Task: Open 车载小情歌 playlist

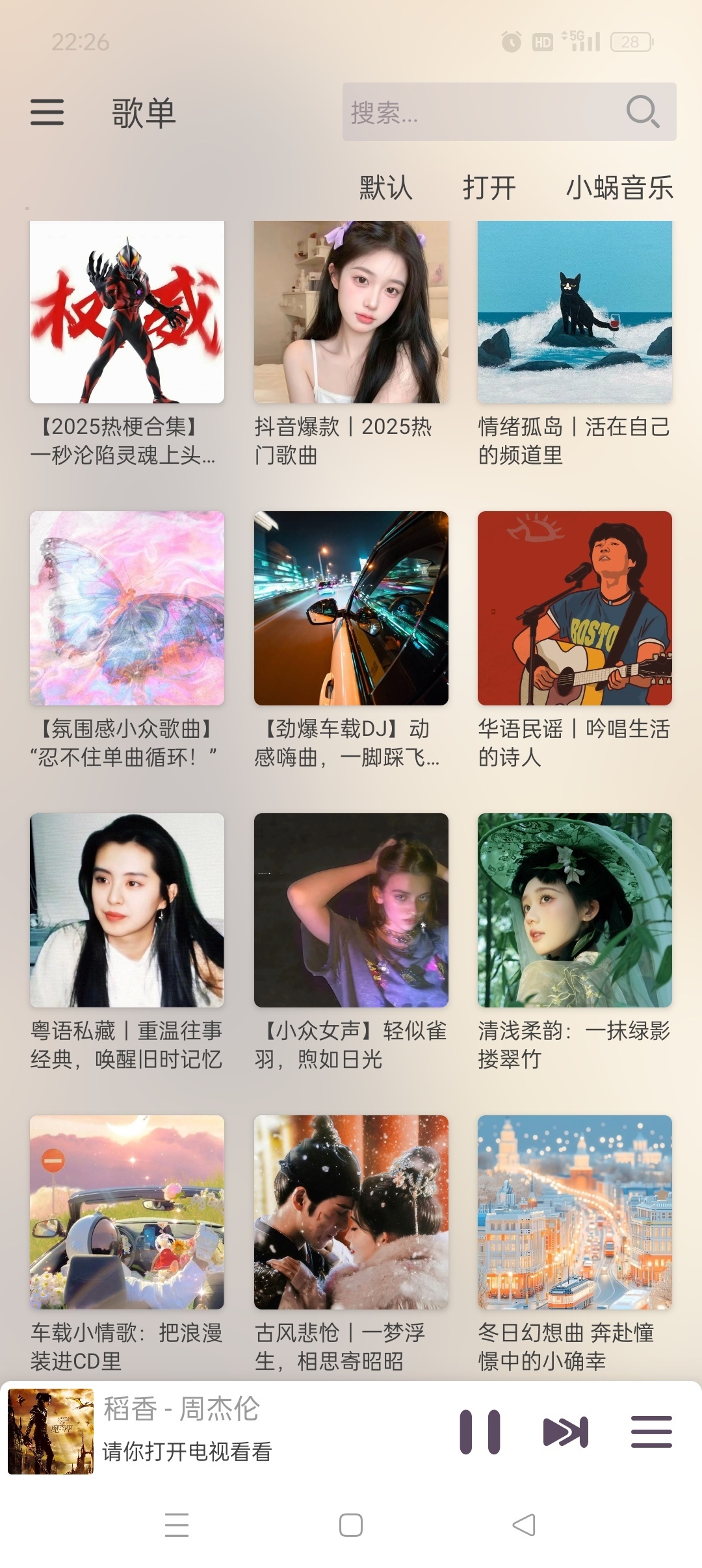Action: tap(127, 1212)
